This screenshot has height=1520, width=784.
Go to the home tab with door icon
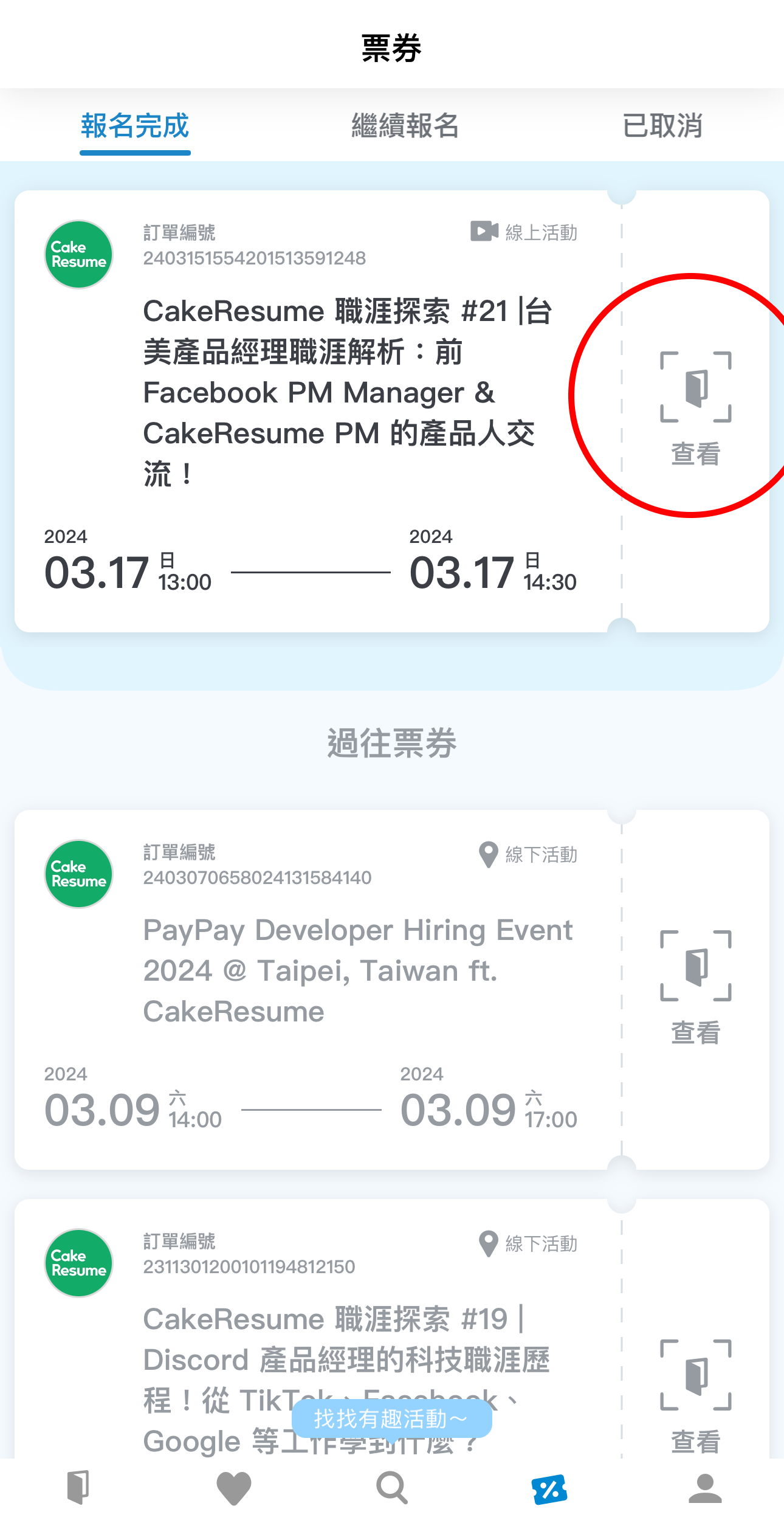[x=78, y=1488]
